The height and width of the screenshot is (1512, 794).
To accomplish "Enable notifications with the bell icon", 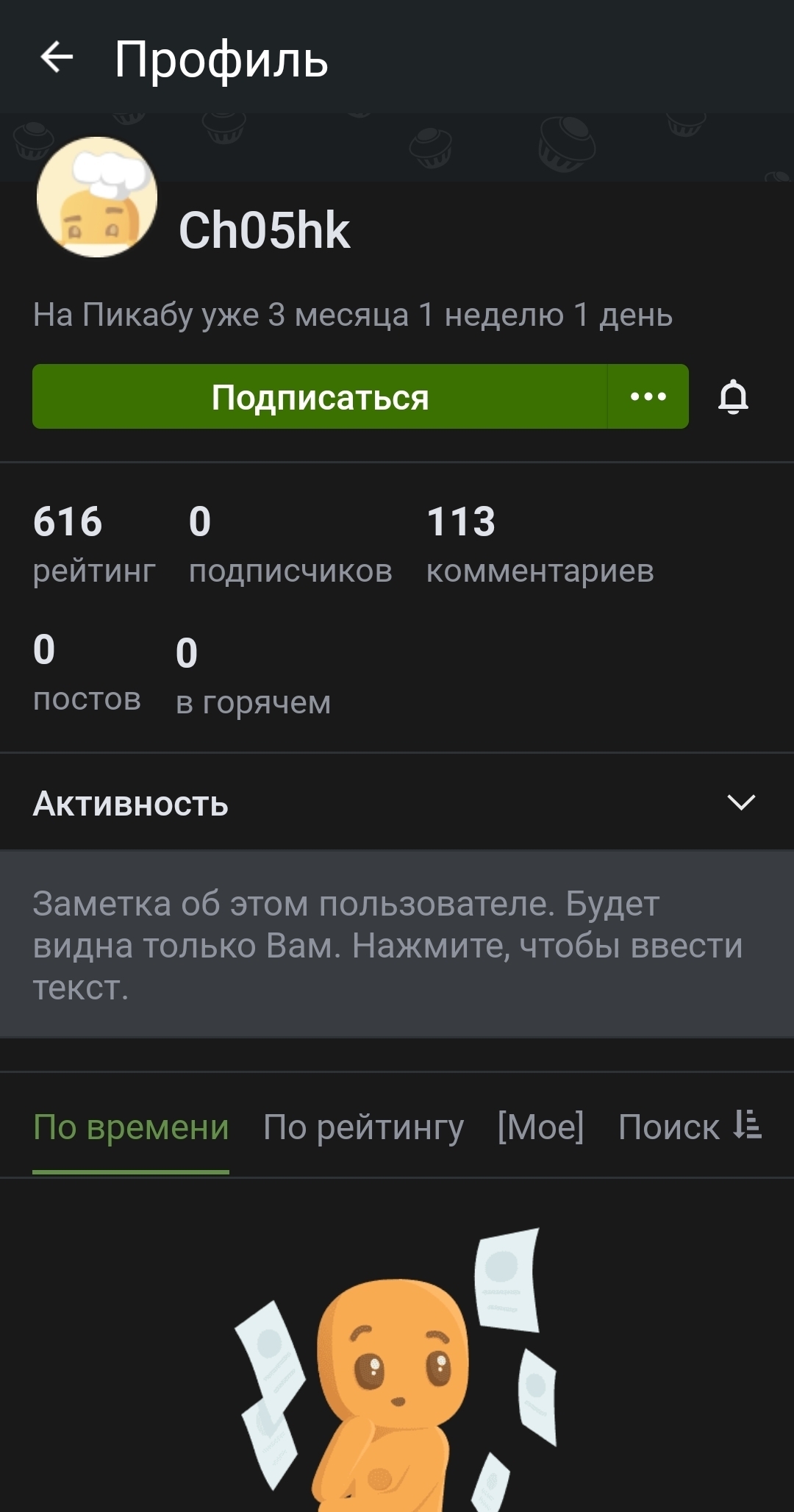I will pyautogui.click(x=733, y=397).
